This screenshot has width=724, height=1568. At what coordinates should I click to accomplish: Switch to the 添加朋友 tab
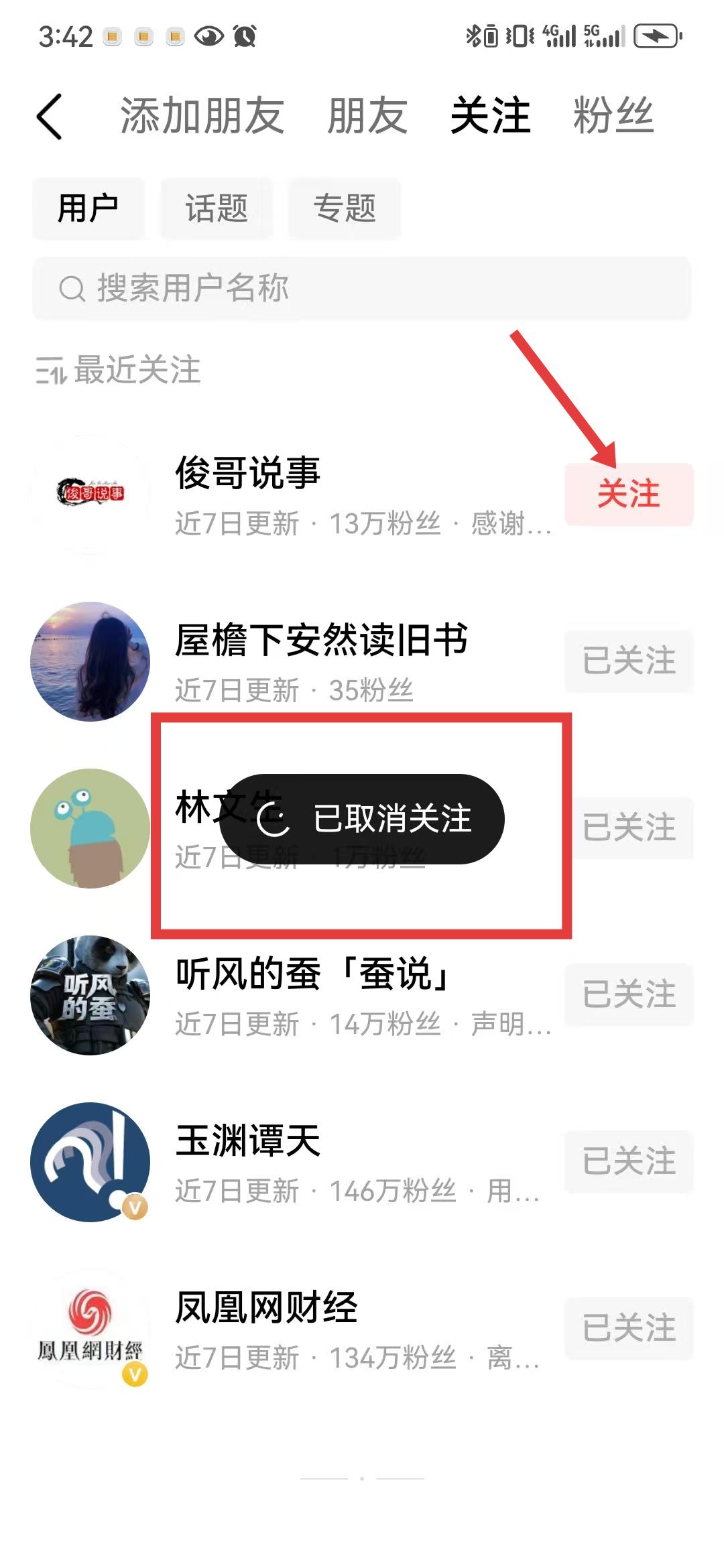click(202, 116)
